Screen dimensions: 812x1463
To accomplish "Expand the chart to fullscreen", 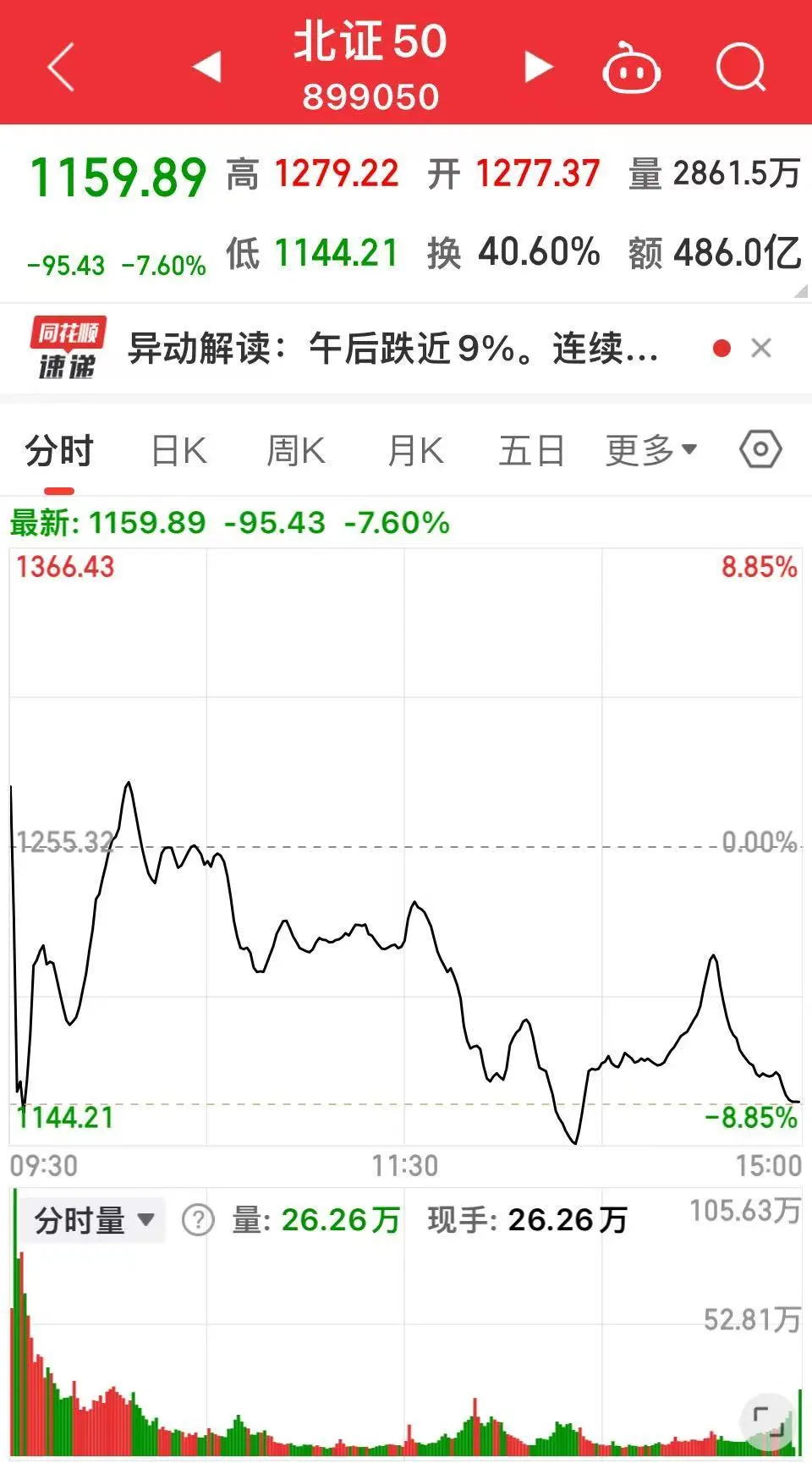I will [x=768, y=1419].
